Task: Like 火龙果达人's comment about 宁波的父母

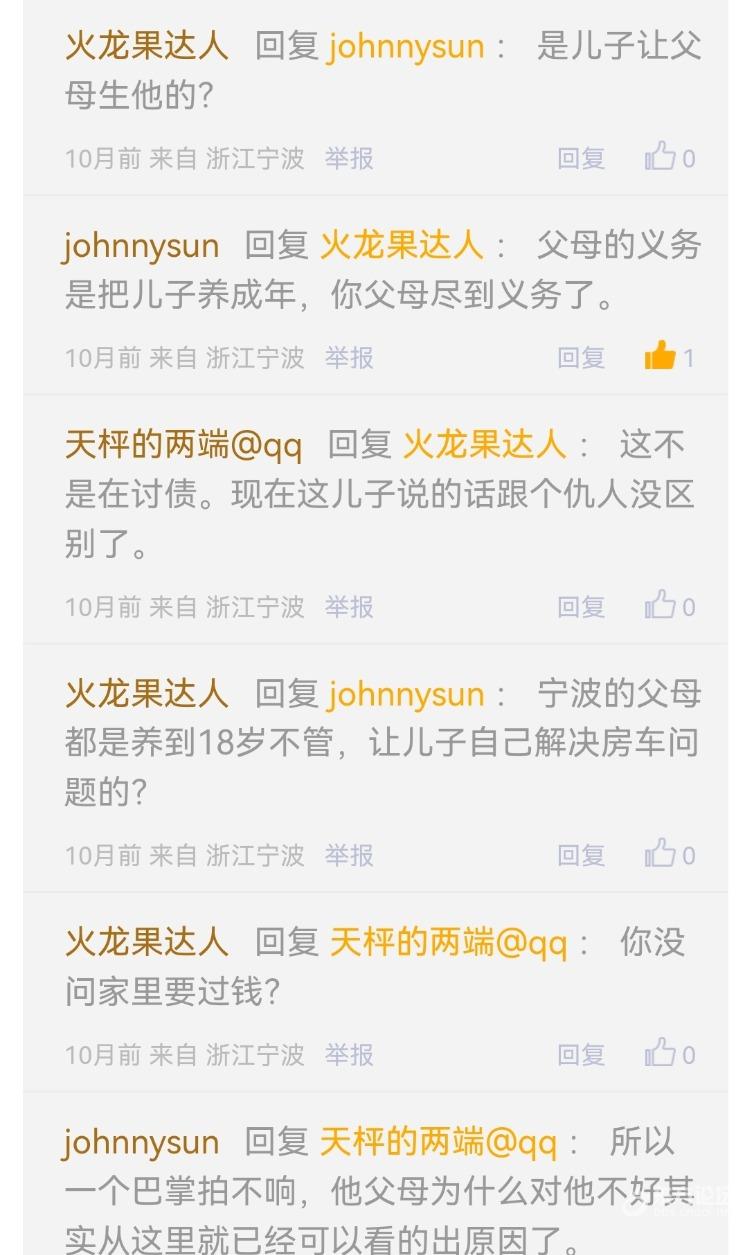Action: point(661,854)
